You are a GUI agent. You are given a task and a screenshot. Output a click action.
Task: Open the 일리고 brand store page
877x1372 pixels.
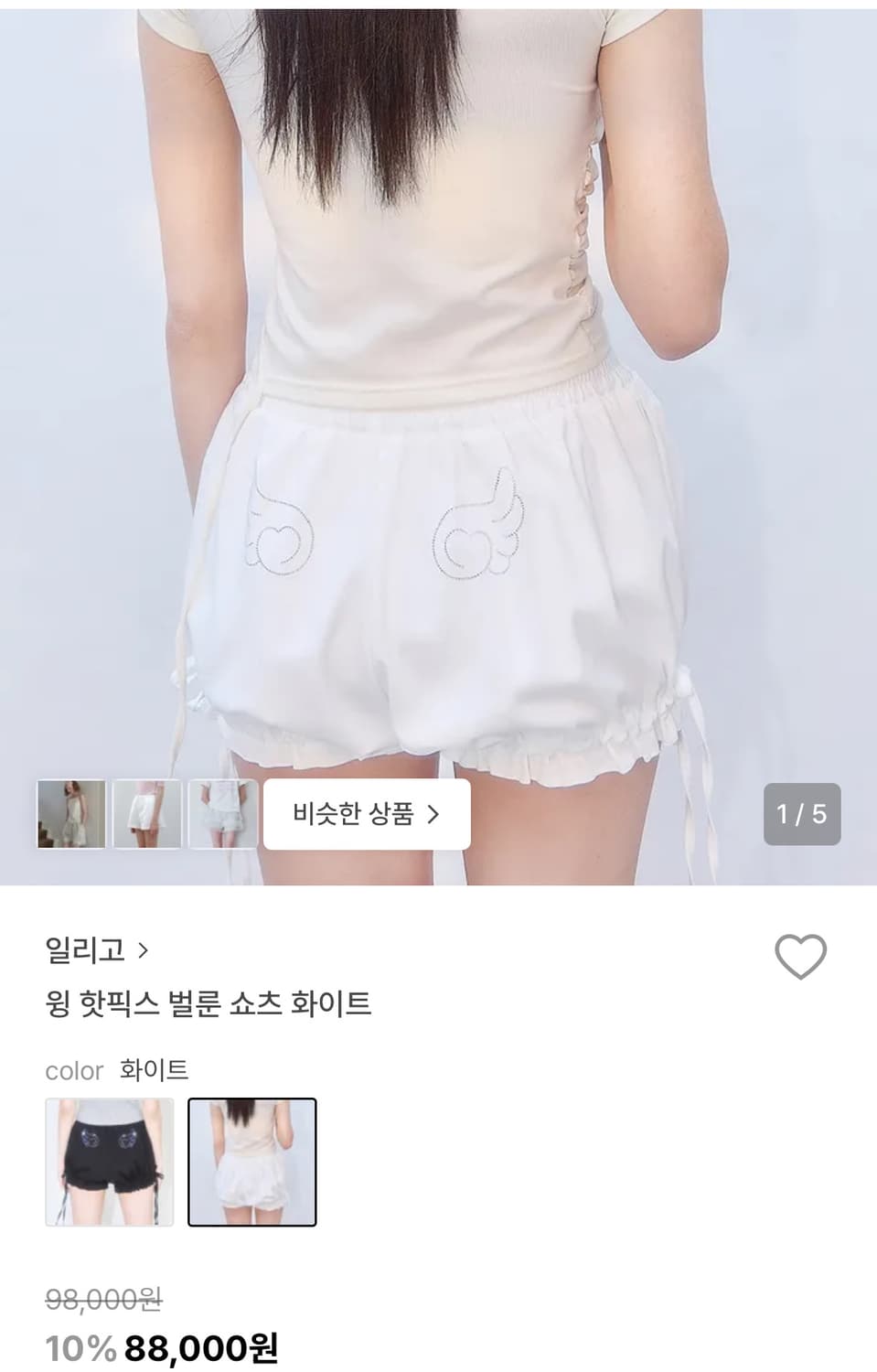pos(84,951)
